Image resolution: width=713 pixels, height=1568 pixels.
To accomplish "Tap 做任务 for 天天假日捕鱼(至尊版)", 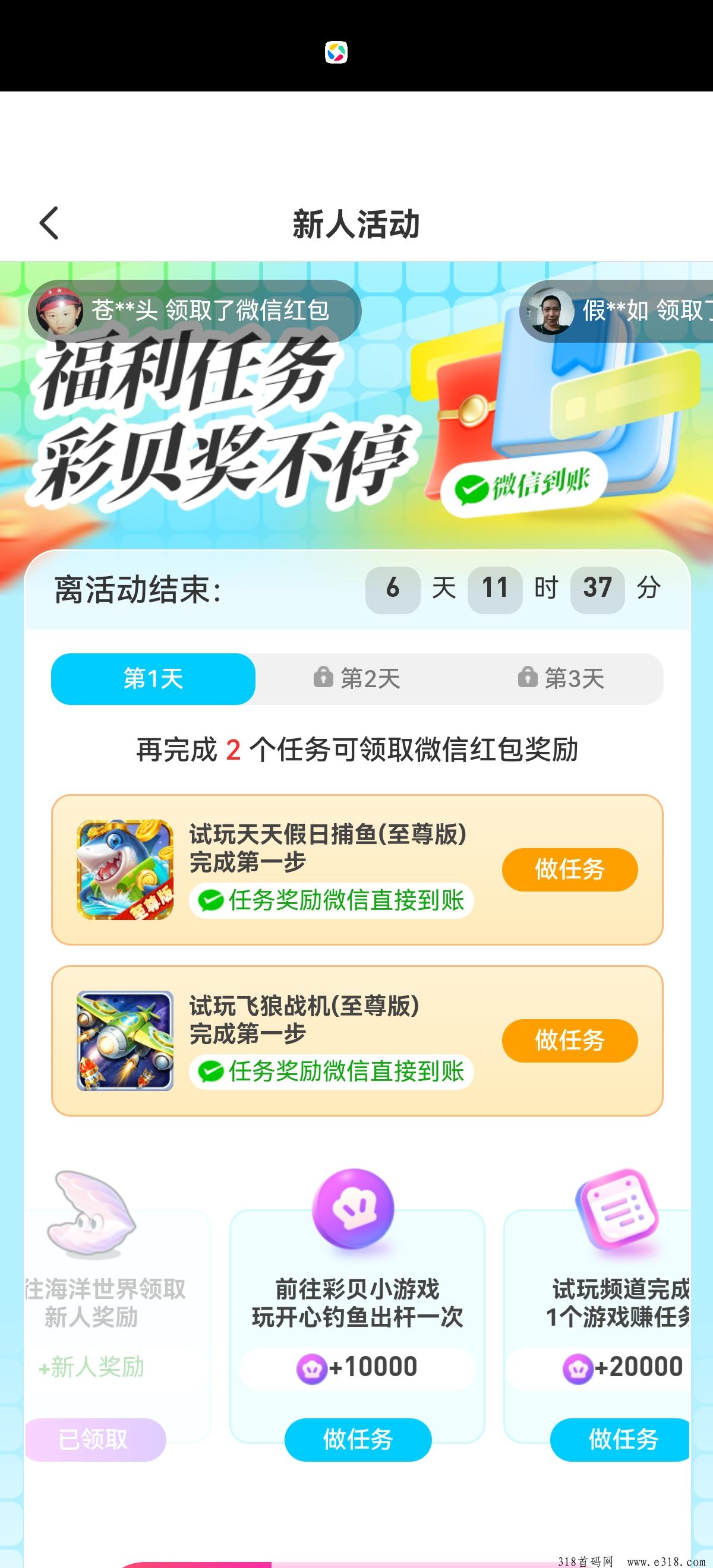I will (x=569, y=869).
